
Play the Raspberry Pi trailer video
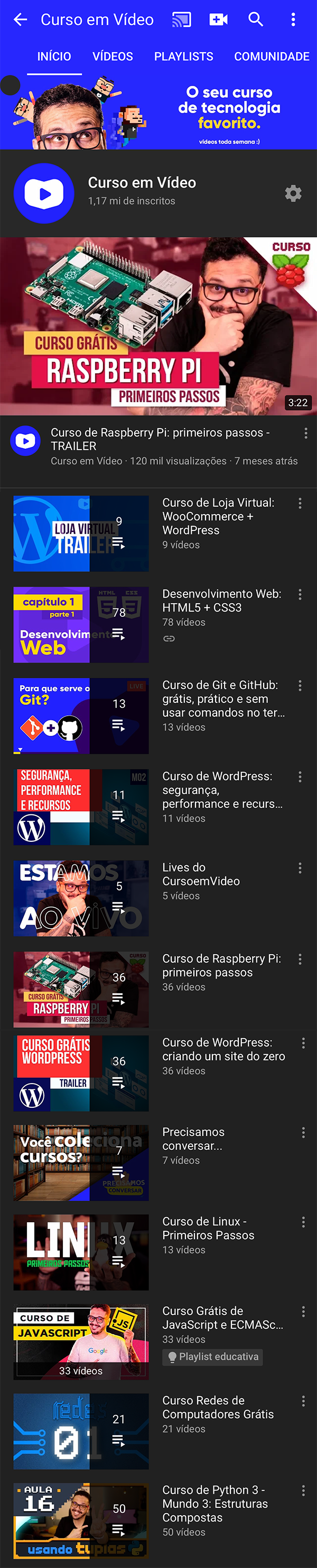point(158,326)
